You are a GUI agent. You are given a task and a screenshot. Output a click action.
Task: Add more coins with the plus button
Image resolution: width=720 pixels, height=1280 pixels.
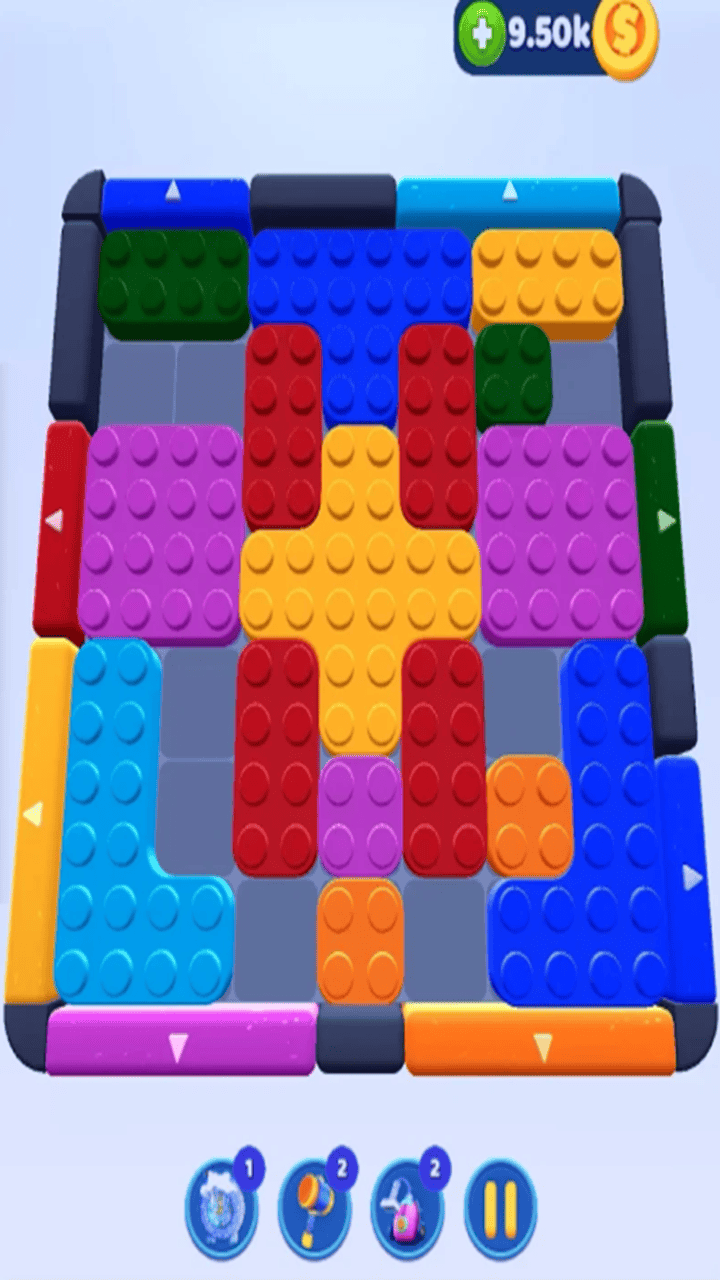pyautogui.click(x=481, y=35)
